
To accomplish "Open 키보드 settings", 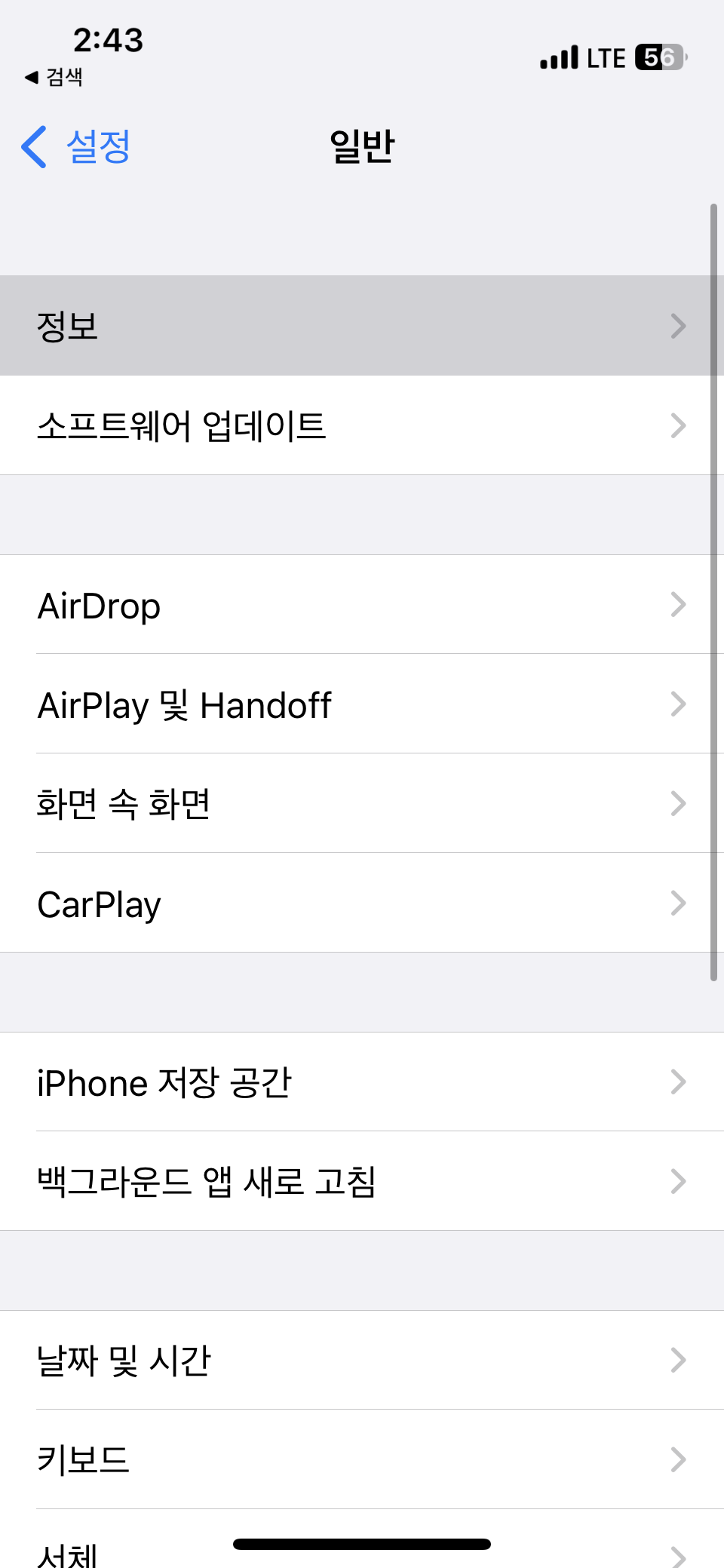I will coord(362,1459).
